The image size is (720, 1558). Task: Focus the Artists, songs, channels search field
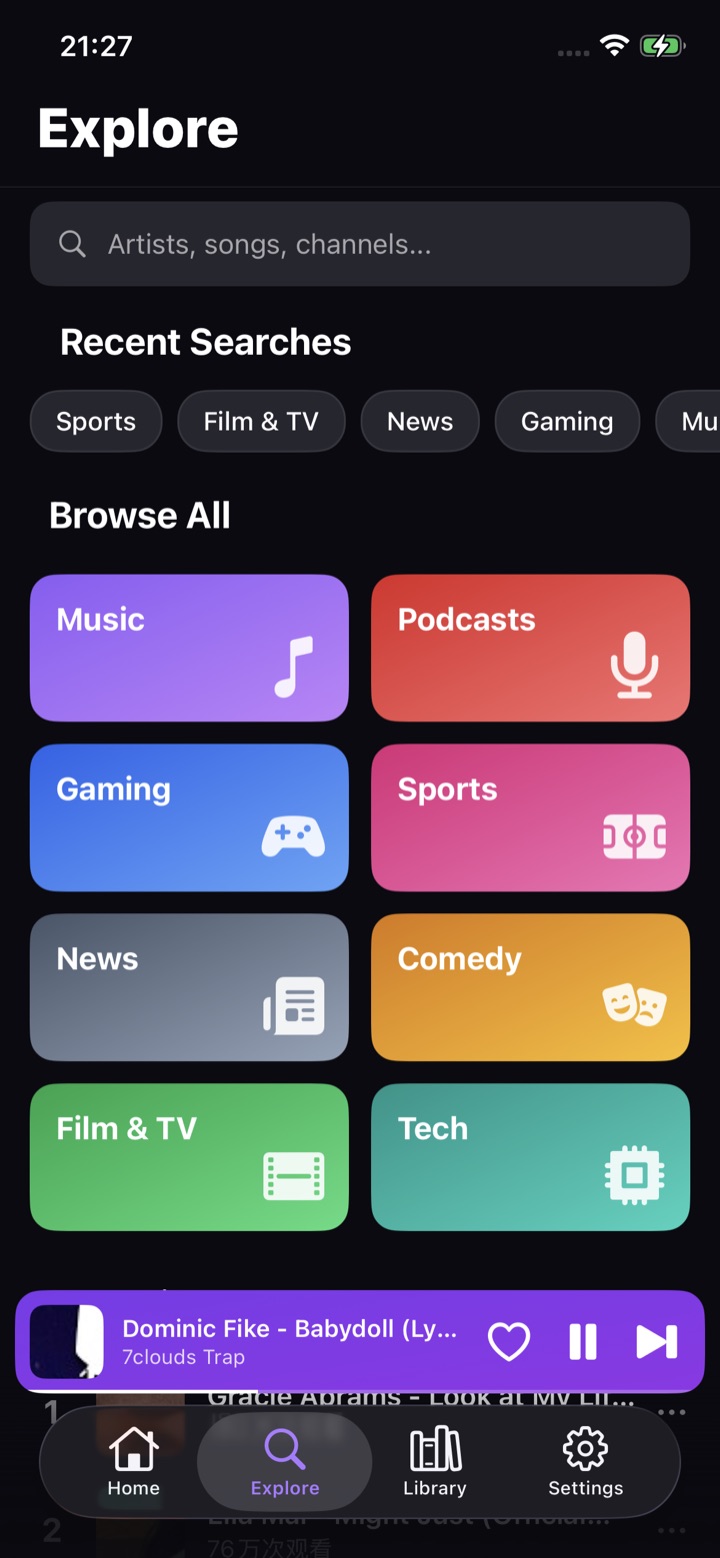click(360, 244)
